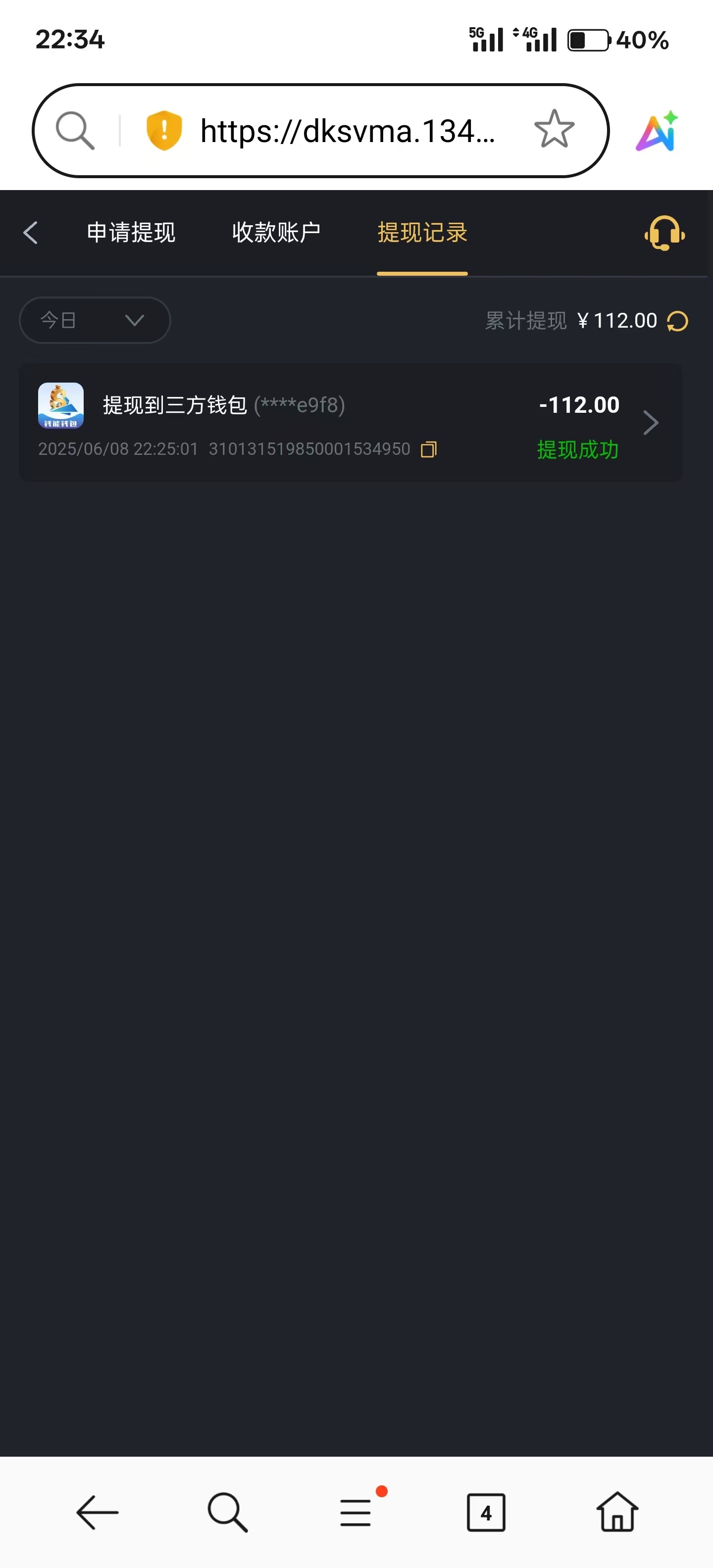Open search from the bottom toolbar
Image resolution: width=713 pixels, height=1568 pixels.
pos(227,1513)
